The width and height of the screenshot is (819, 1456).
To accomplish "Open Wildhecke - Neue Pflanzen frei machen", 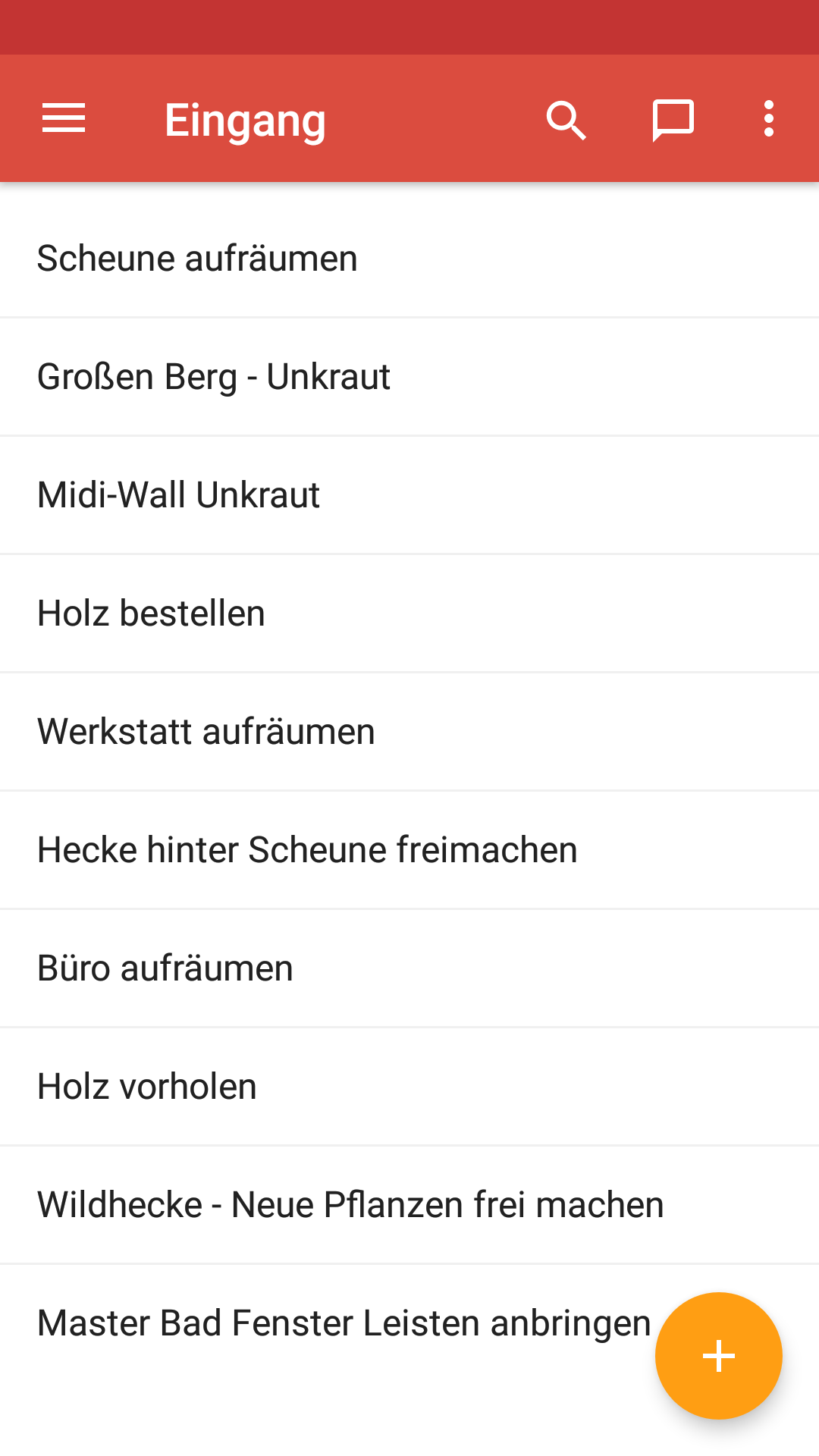I will [409, 1205].
